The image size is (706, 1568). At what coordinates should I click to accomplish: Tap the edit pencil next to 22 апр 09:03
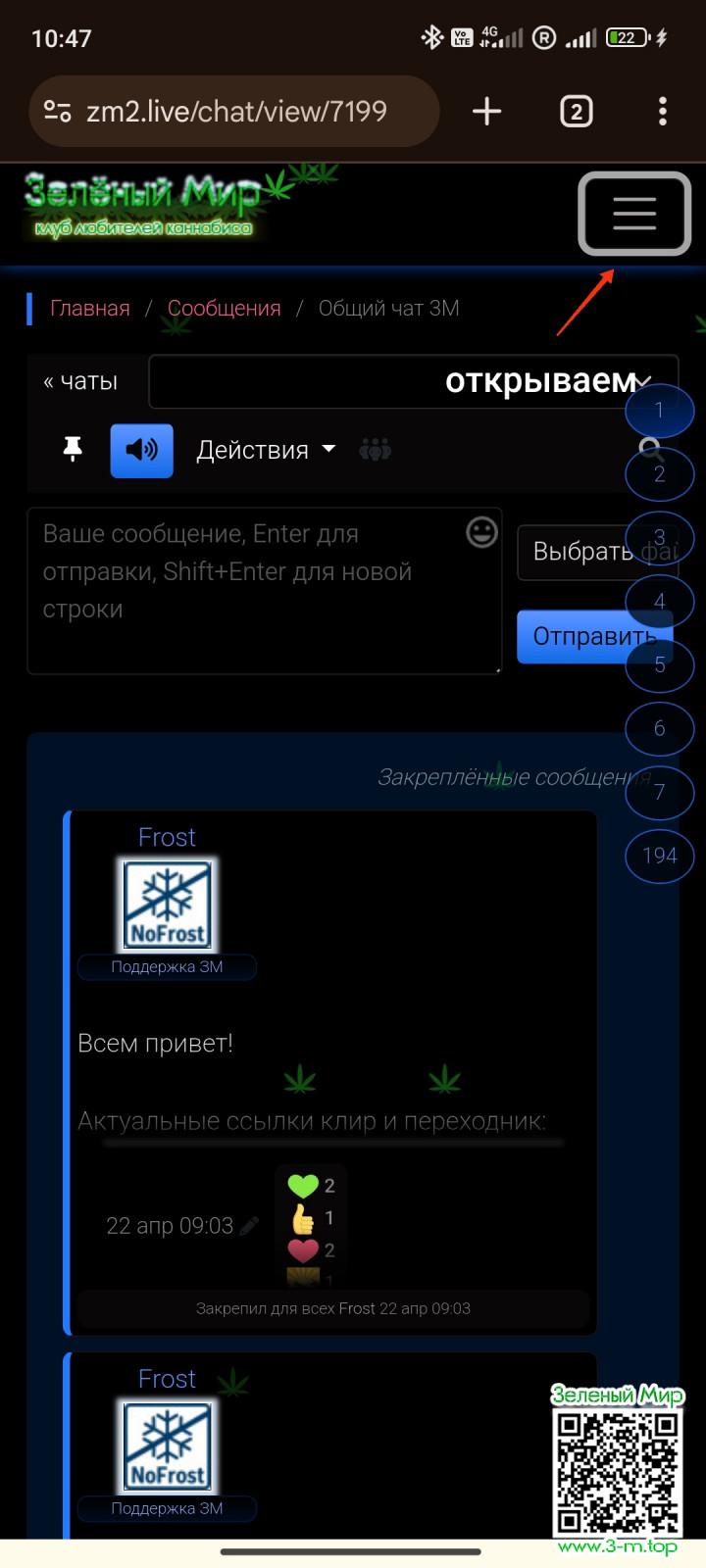click(x=250, y=1226)
